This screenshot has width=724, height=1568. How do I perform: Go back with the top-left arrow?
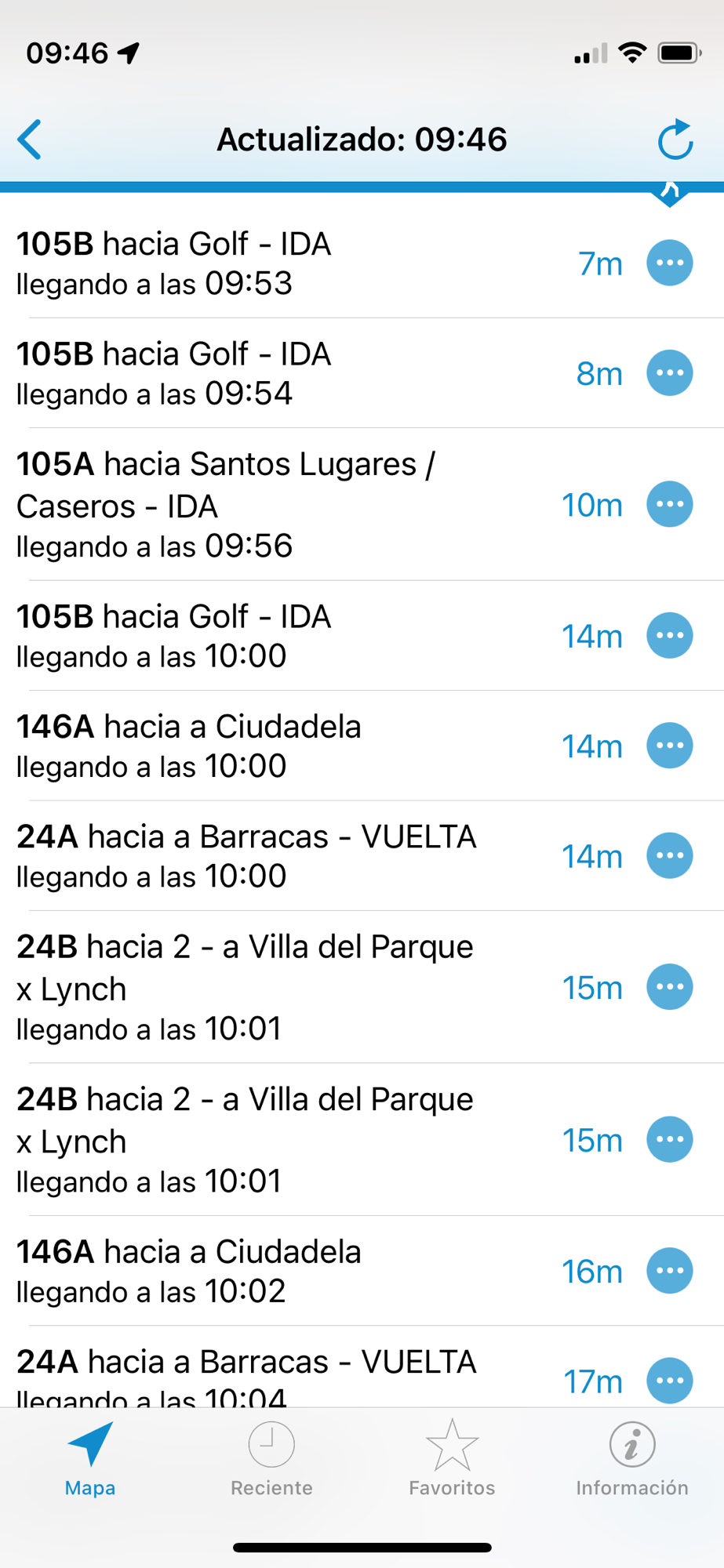tap(31, 140)
